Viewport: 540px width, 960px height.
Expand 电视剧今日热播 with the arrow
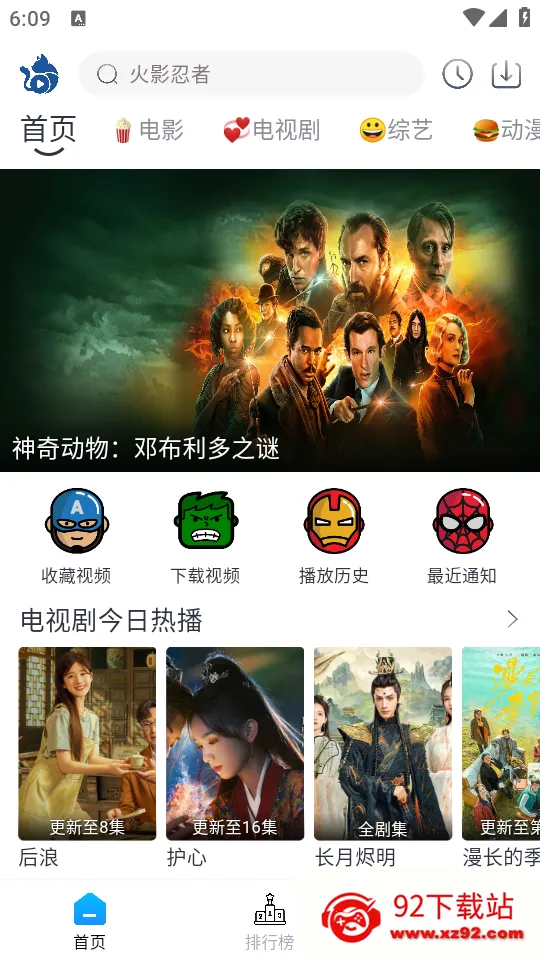tap(512, 619)
